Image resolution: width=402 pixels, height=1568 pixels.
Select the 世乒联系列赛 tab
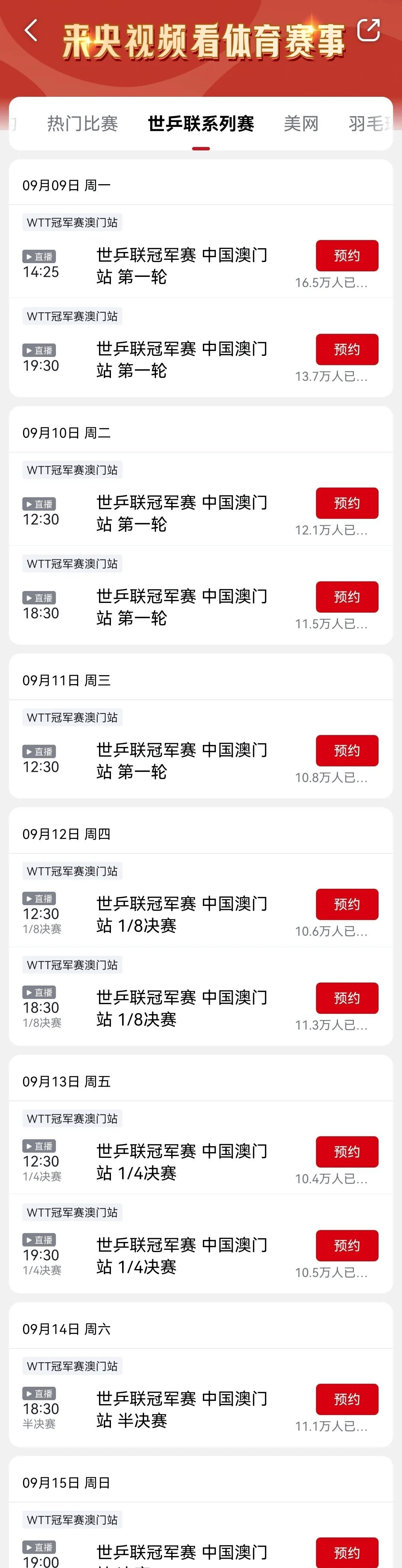(x=200, y=124)
